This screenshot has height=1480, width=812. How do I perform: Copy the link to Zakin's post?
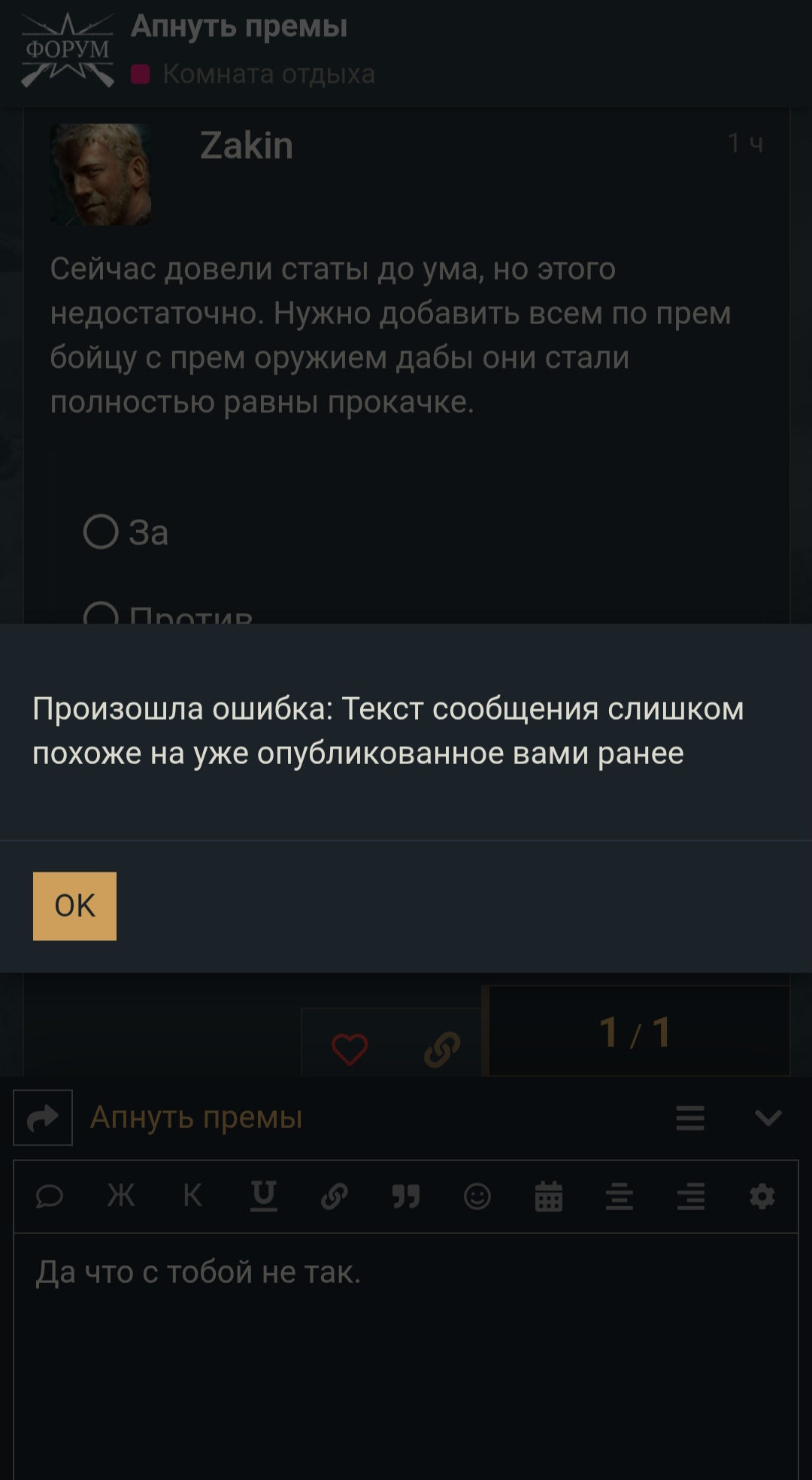(441, 1049)
